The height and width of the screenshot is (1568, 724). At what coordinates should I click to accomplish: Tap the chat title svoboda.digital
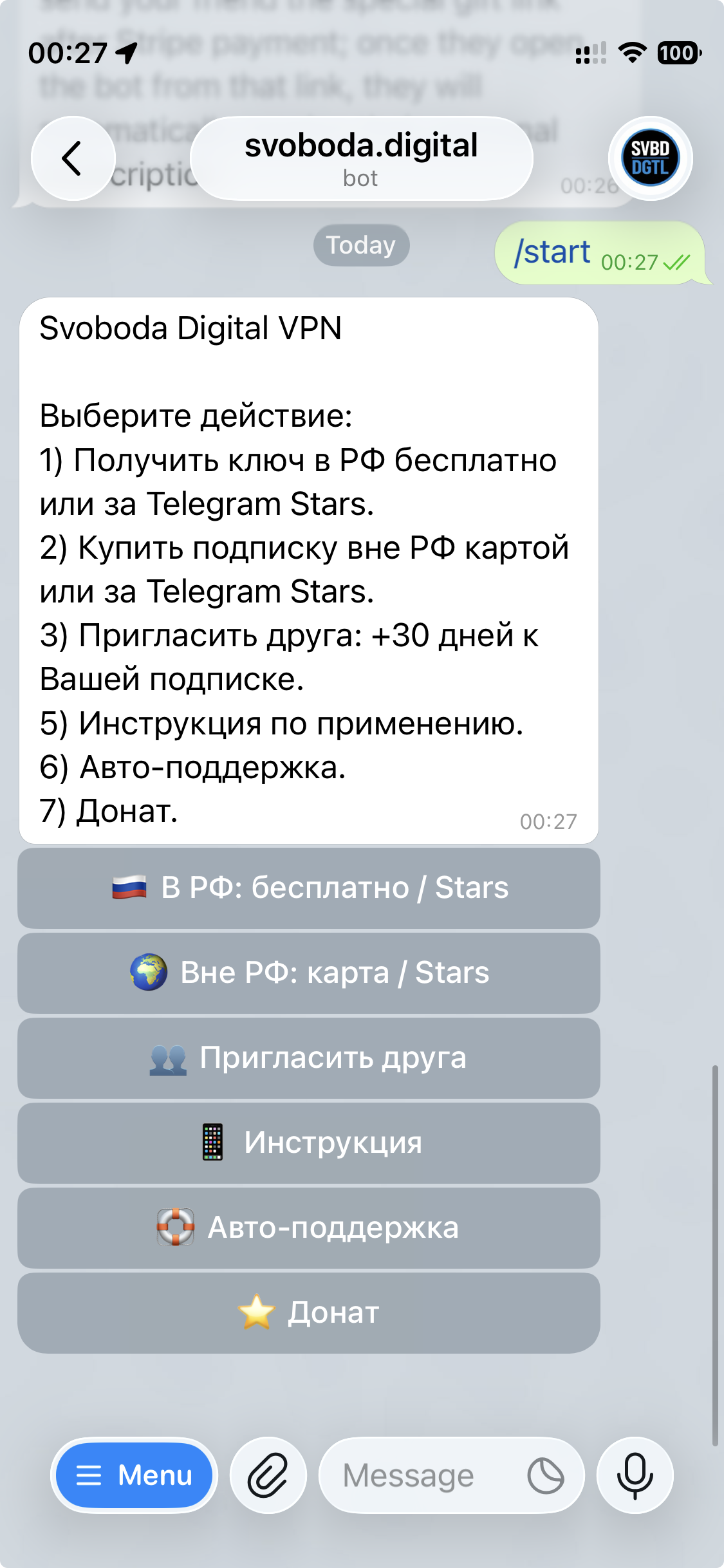point(362,145)
